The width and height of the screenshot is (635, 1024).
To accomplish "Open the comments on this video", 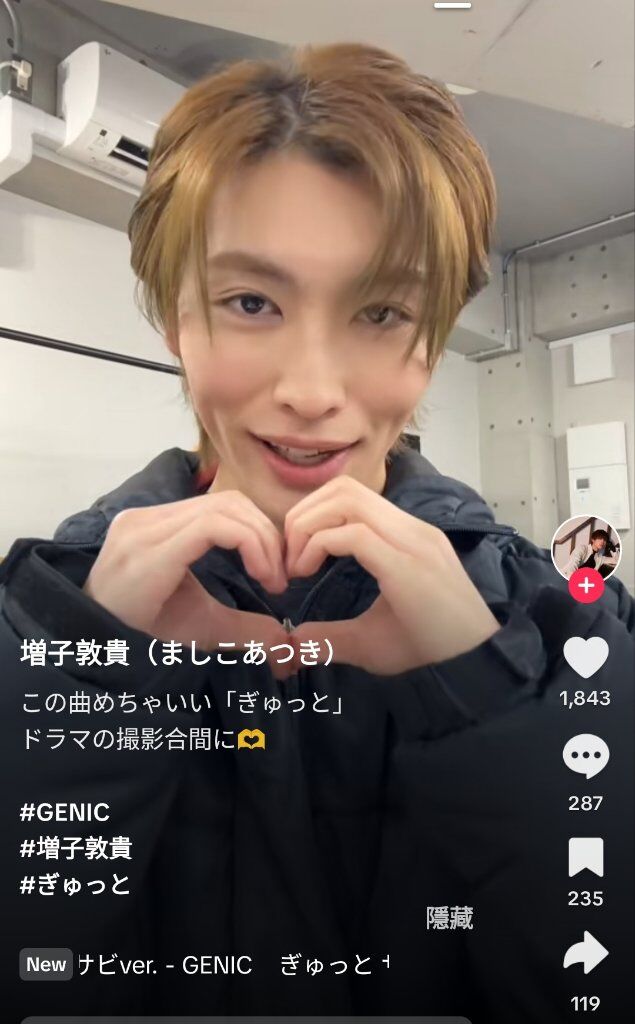I will (x=585, y=756).
